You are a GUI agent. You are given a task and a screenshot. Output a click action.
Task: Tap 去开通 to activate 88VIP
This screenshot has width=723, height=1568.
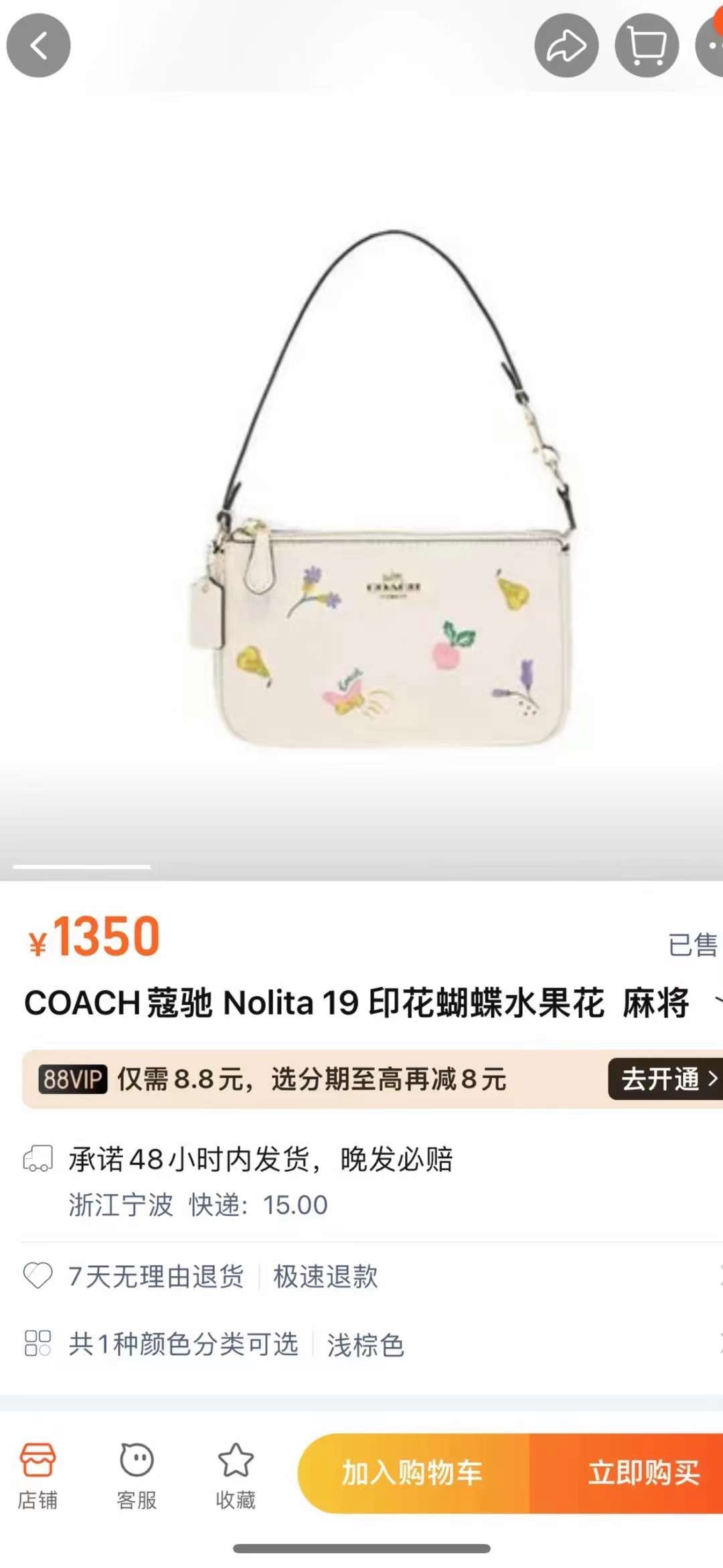coord(665,1079)
